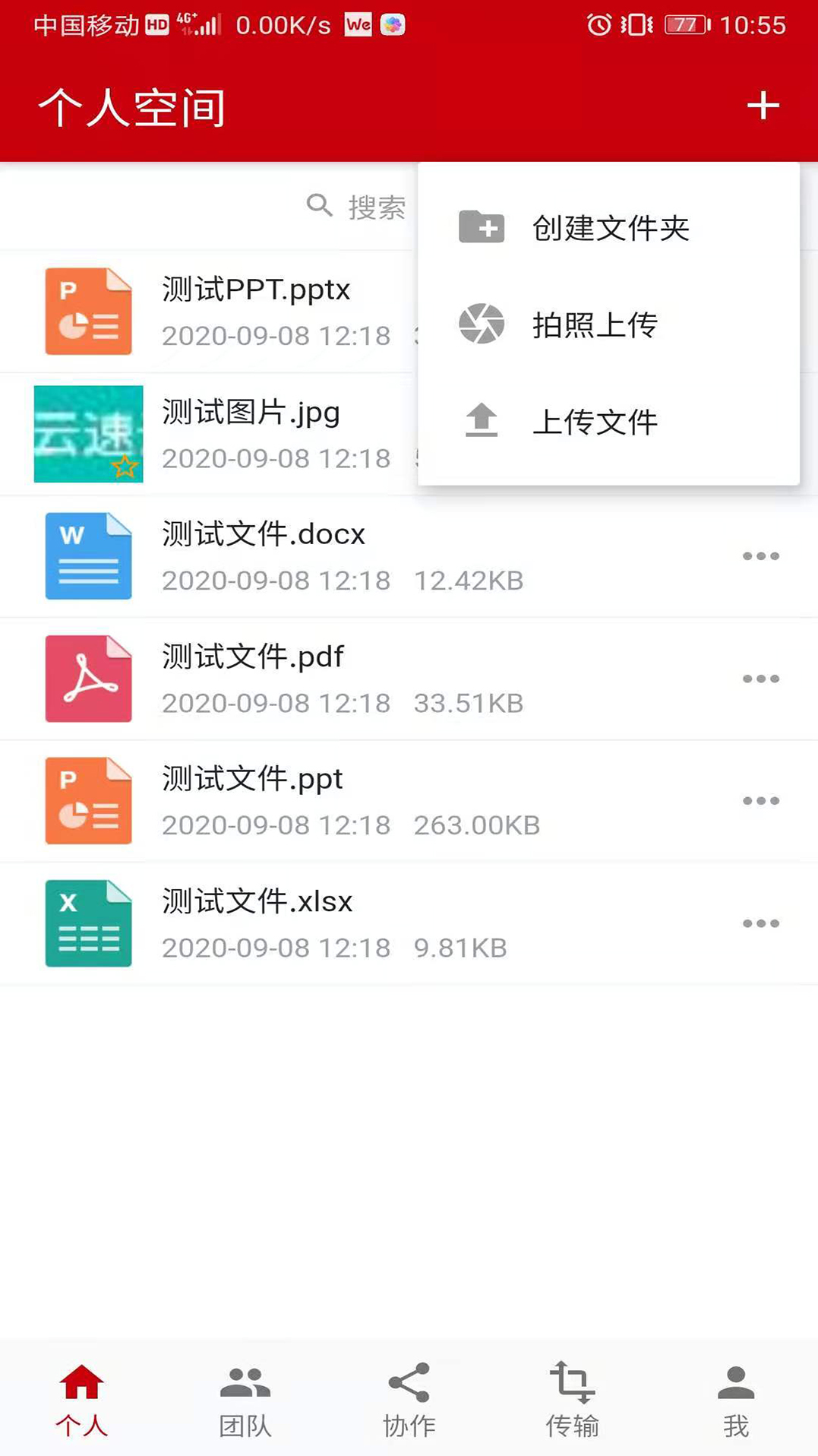Tap 上传文件 to upload a file
The height and width of the screenshot is (1456, 818).
608,421
